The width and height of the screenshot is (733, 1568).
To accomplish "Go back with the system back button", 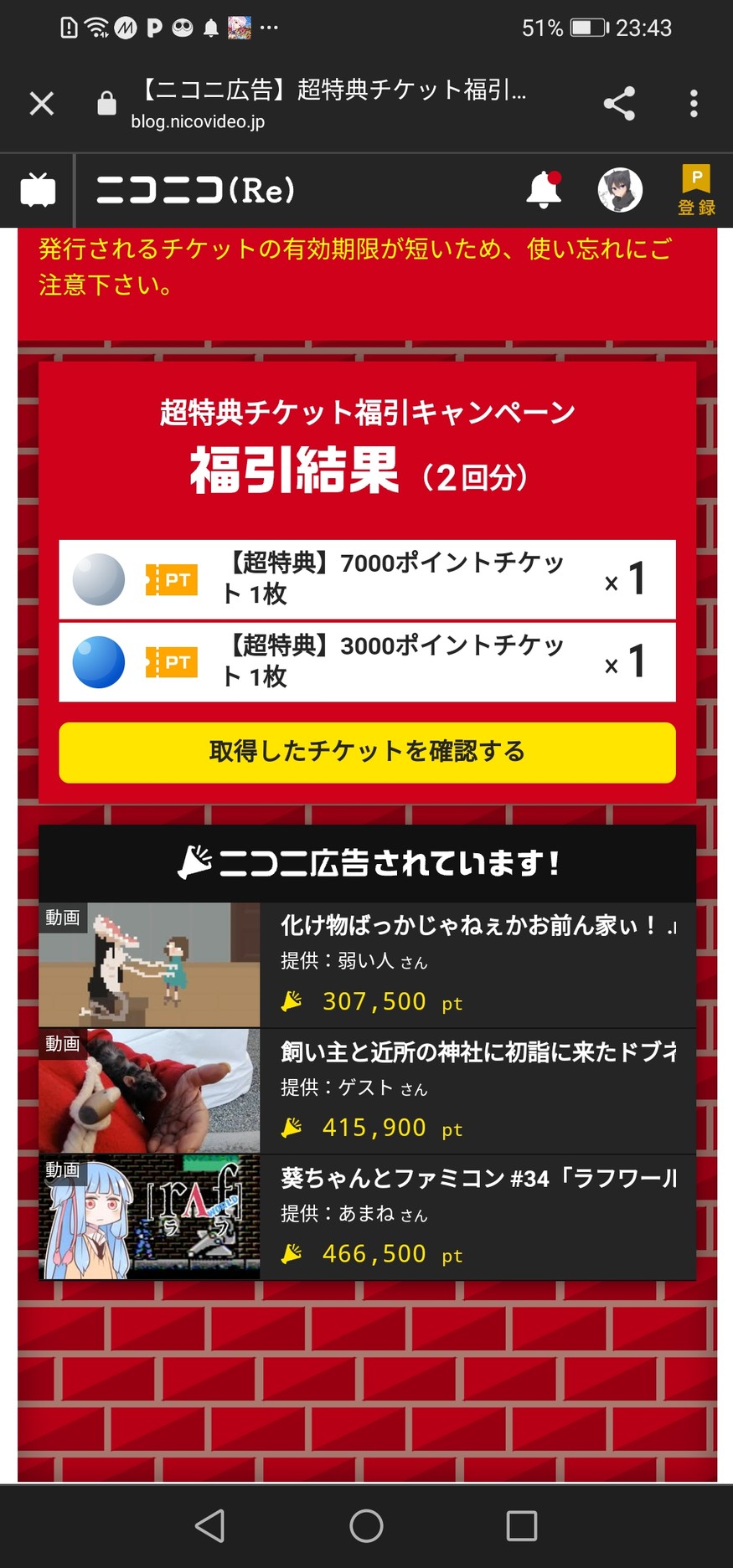I will click(210, 1525).
